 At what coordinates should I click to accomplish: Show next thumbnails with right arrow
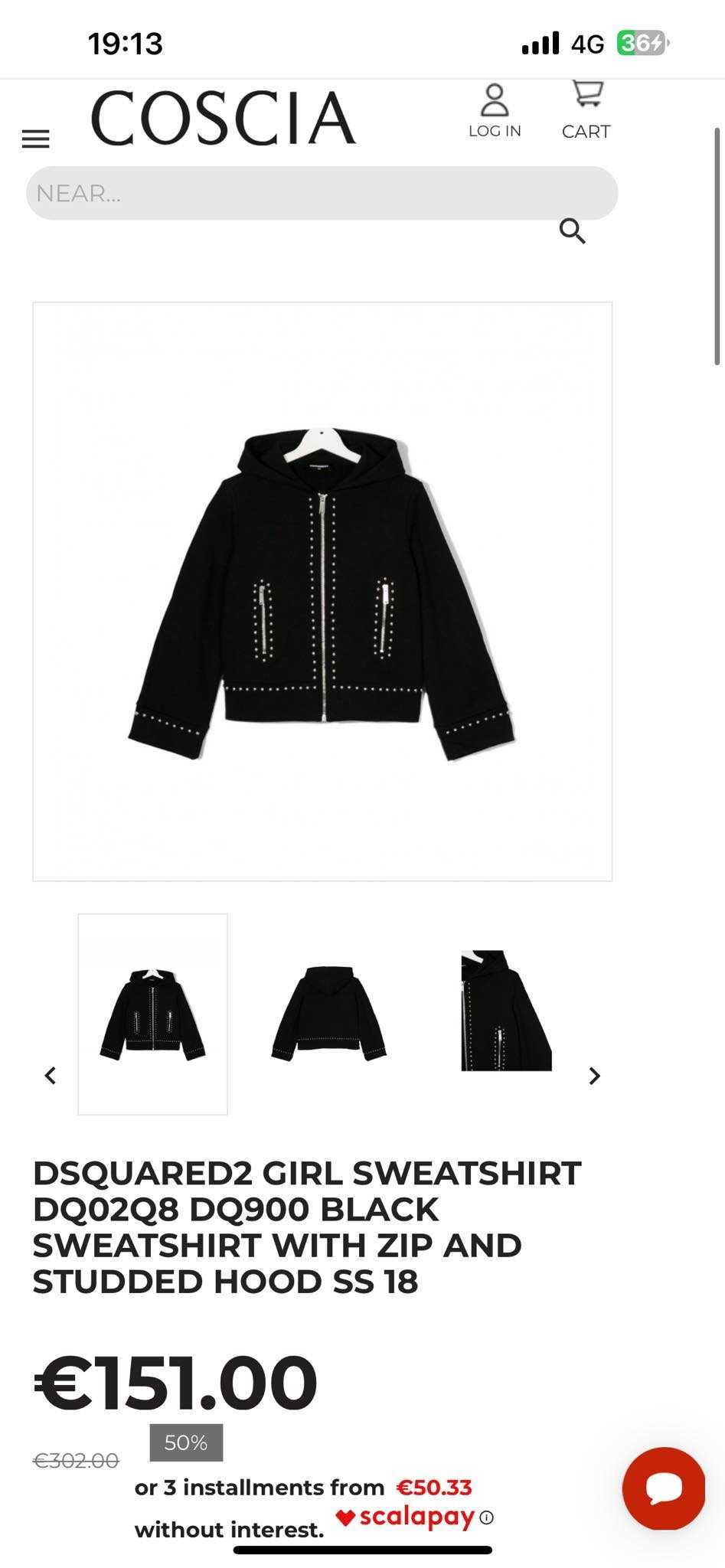594,1076
